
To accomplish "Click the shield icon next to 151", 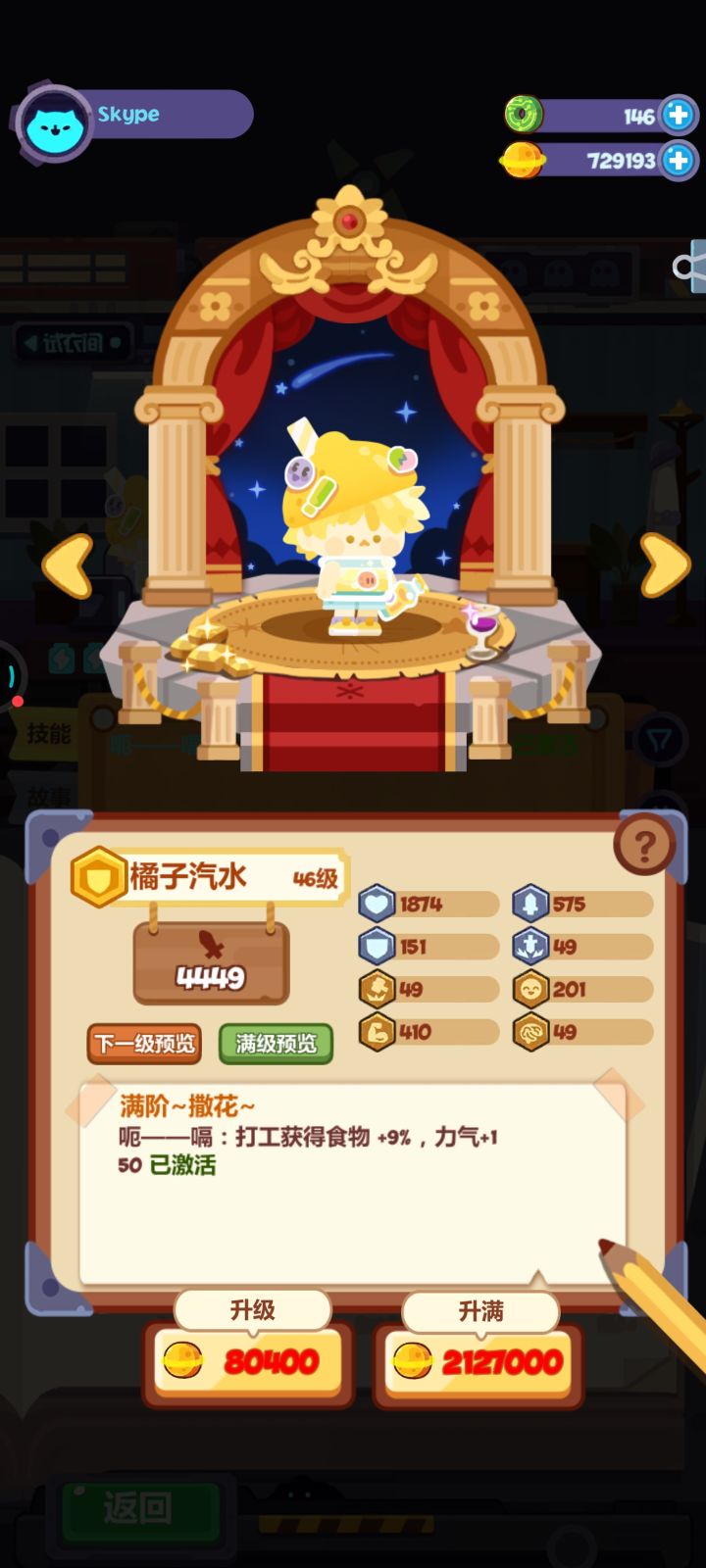I will [376, 947].
